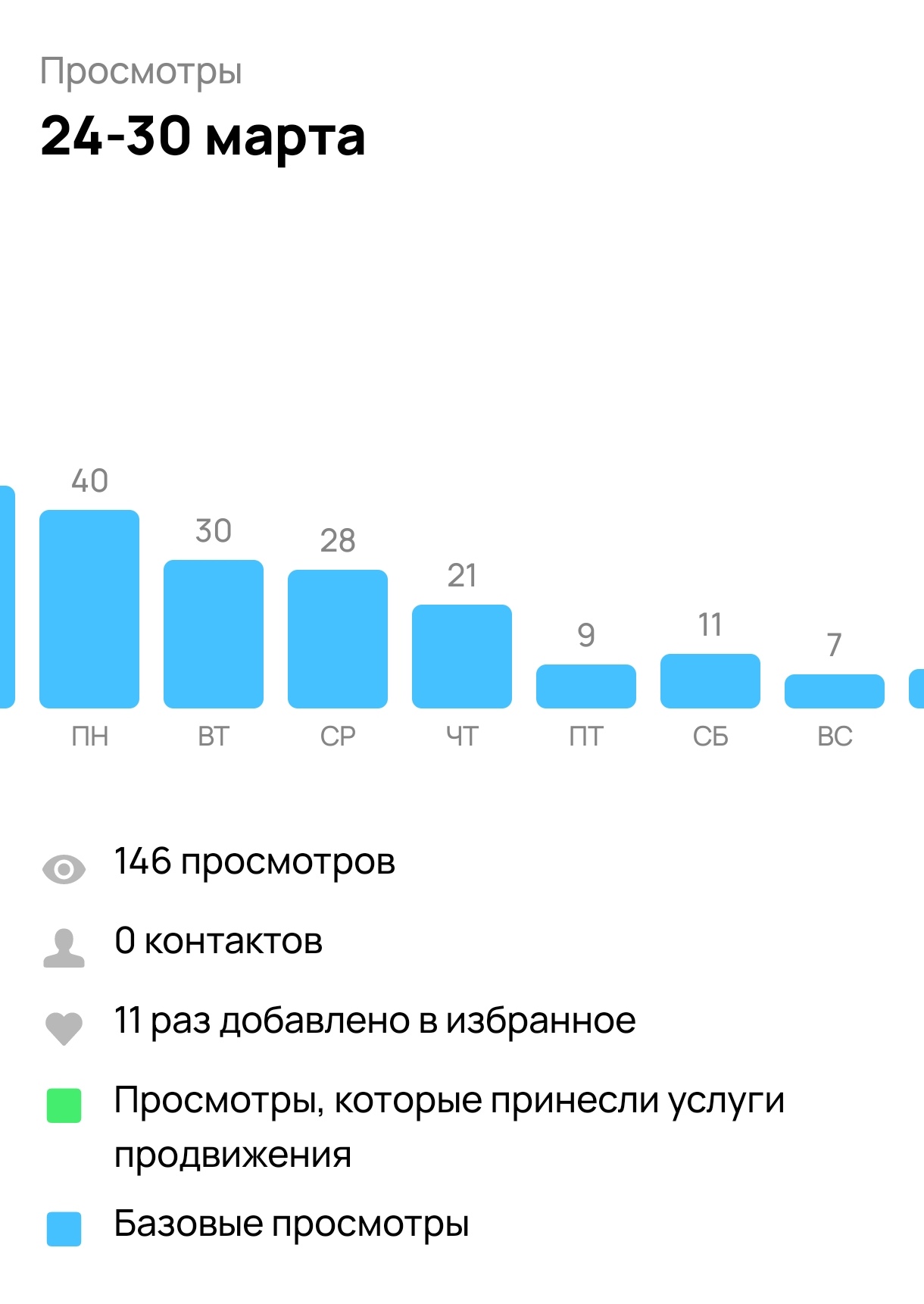Pick Saturday's bar showing 11 views

[x=710, y=681]
